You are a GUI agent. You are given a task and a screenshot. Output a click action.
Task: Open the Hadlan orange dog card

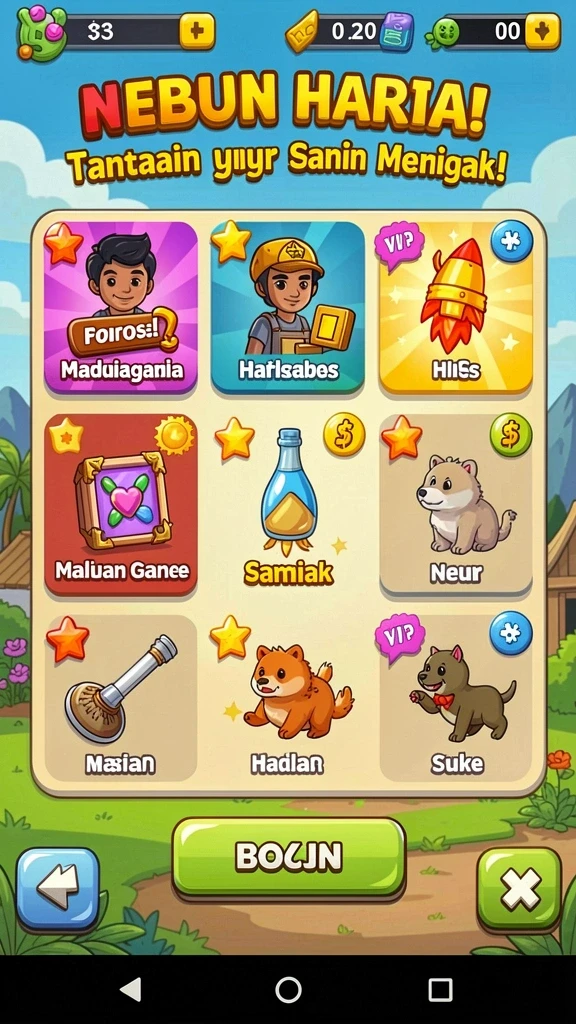click(288, 698)
